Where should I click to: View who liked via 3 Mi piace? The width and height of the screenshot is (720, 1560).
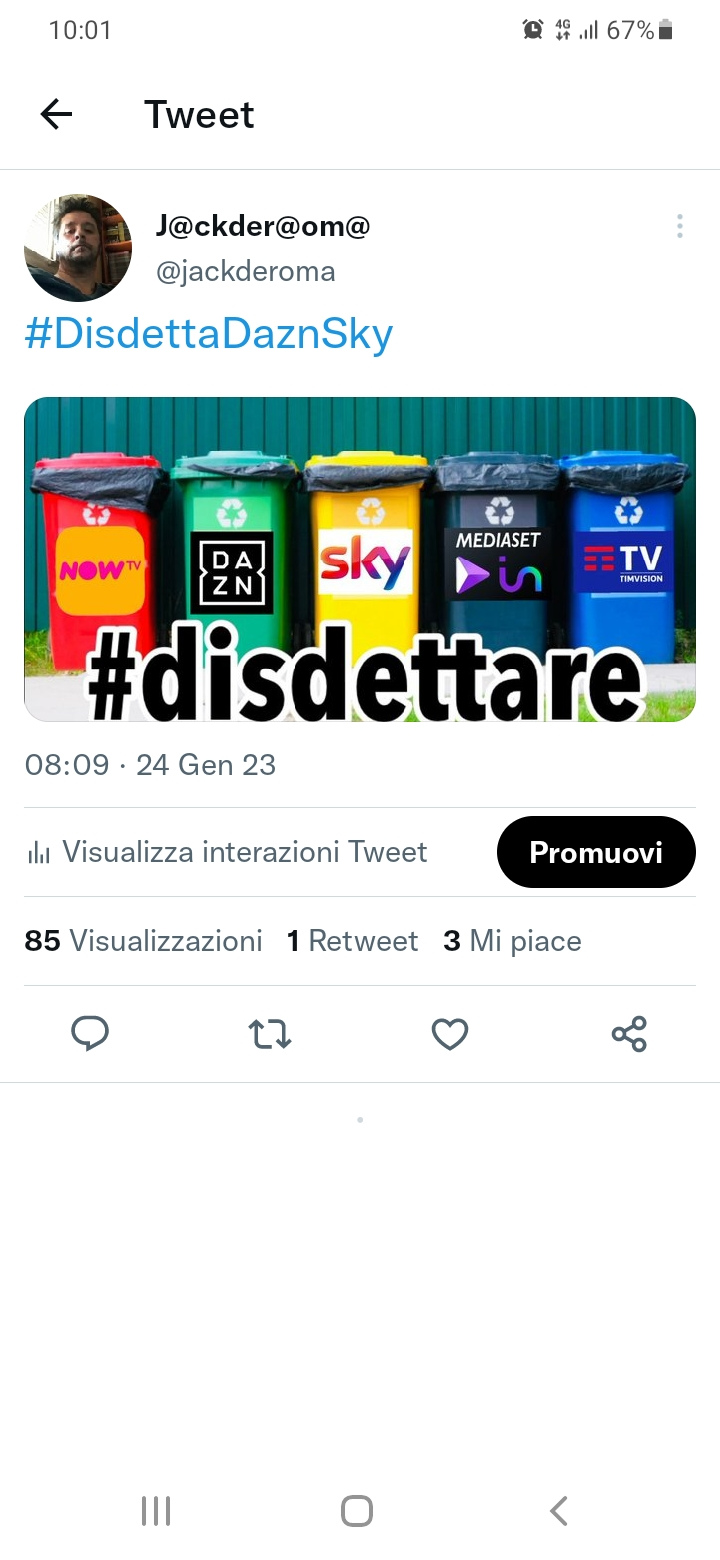click(x=512, y=941)
